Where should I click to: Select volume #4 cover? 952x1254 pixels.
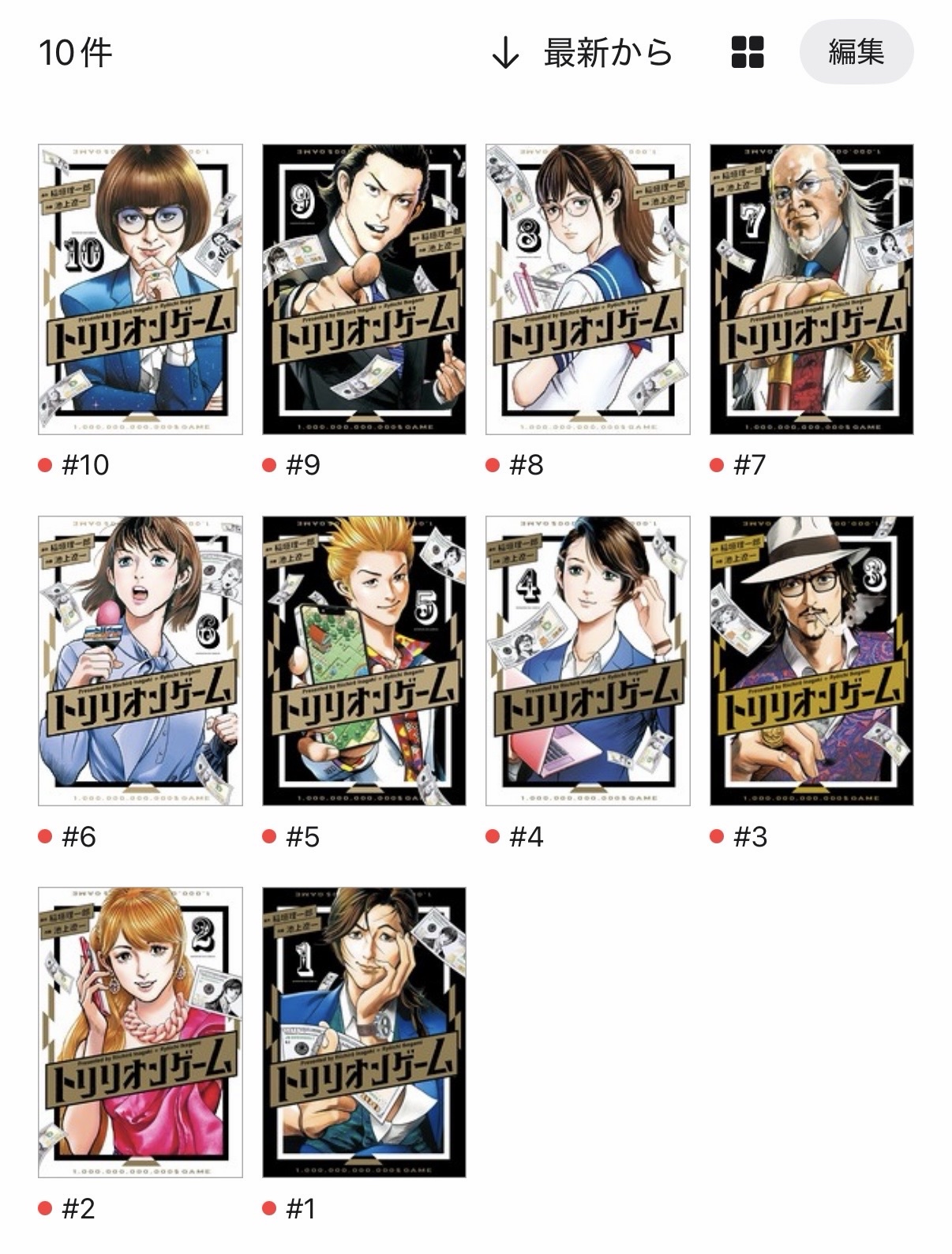(x=587, y=661)
